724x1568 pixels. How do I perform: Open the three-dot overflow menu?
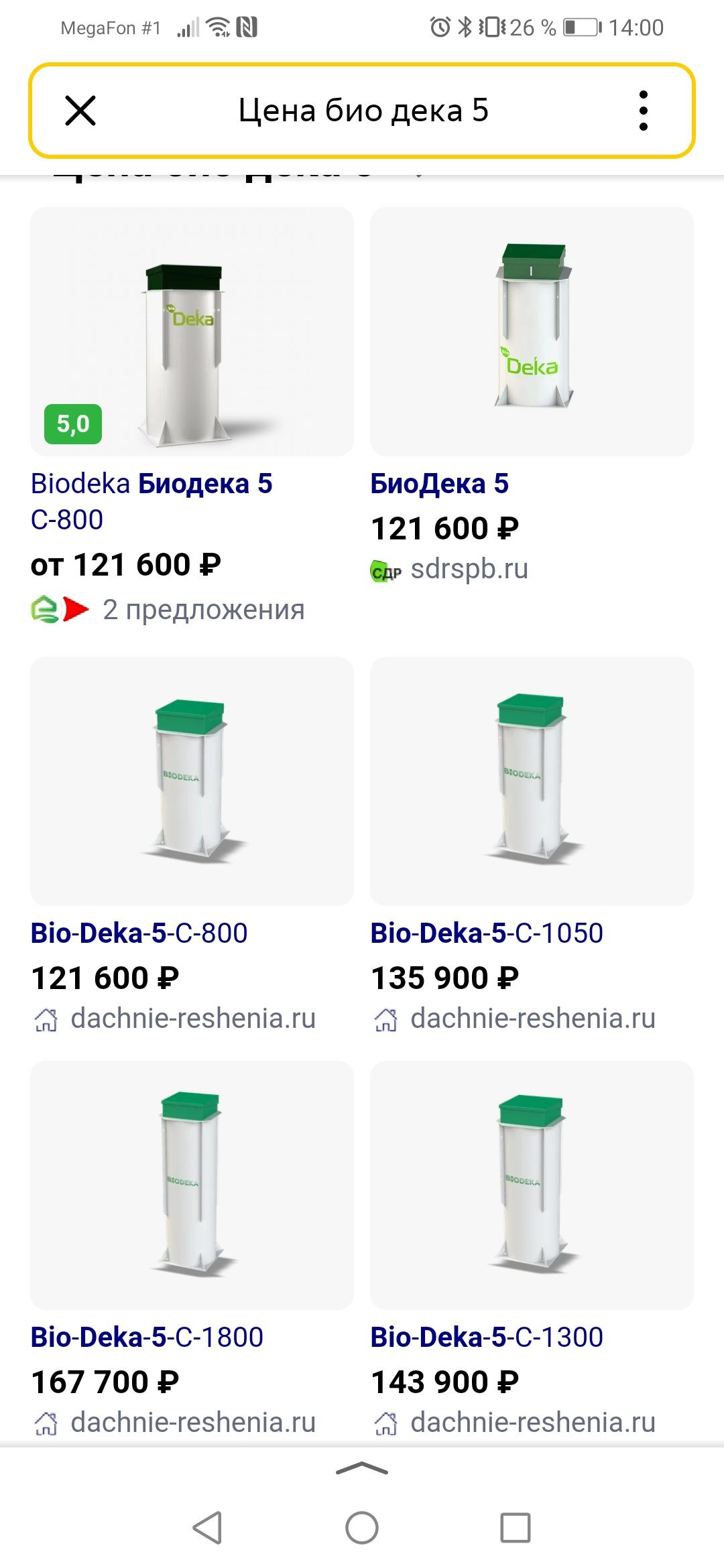click(643, 111)
